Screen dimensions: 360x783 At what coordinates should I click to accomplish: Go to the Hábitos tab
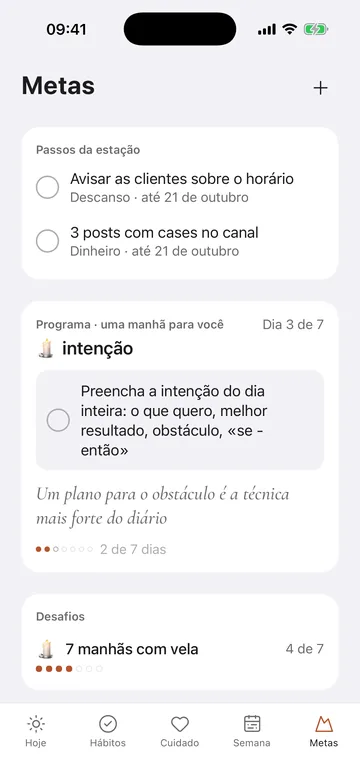(x=108, y=731)
